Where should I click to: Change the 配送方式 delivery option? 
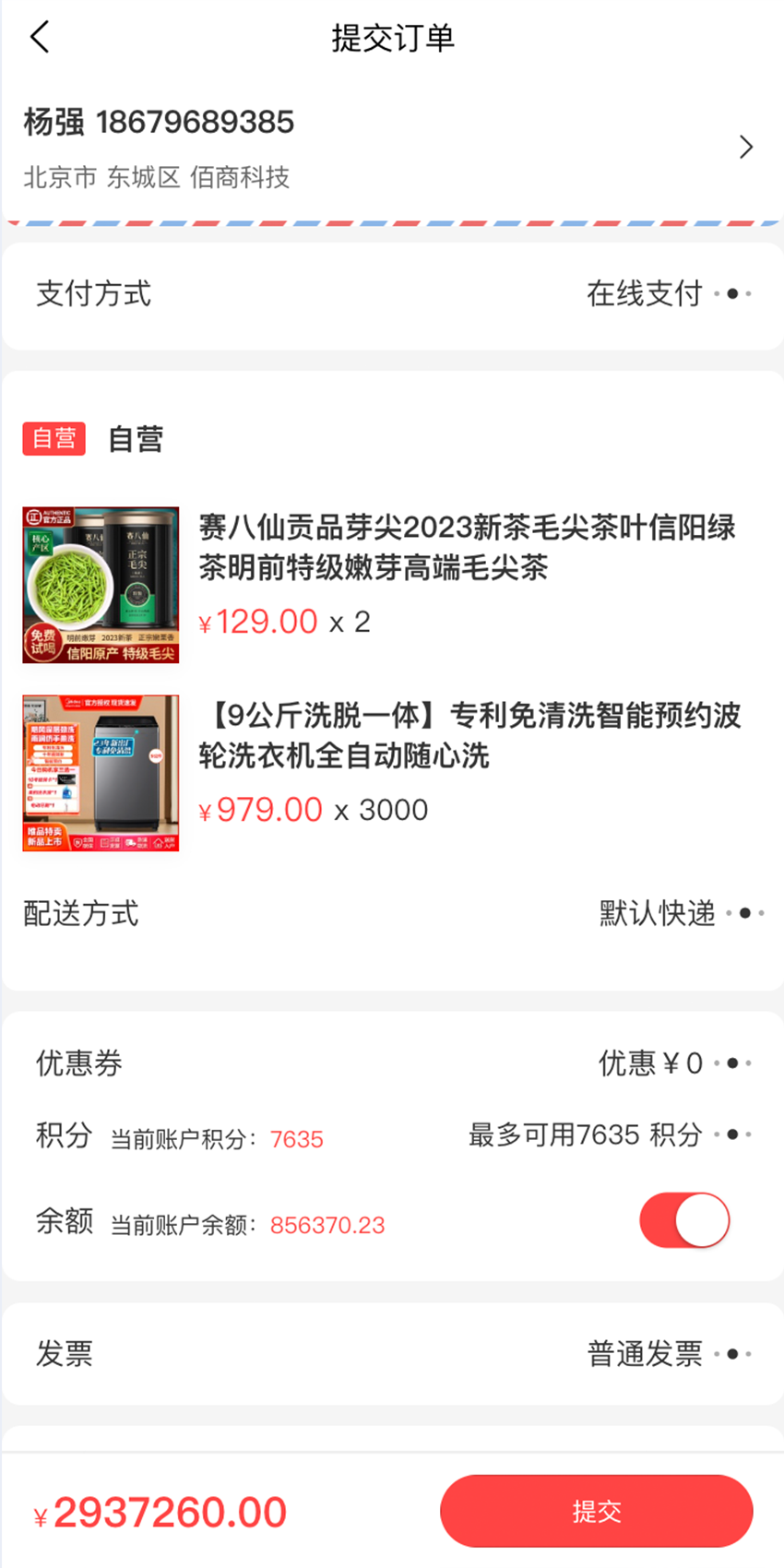(392, 913)
